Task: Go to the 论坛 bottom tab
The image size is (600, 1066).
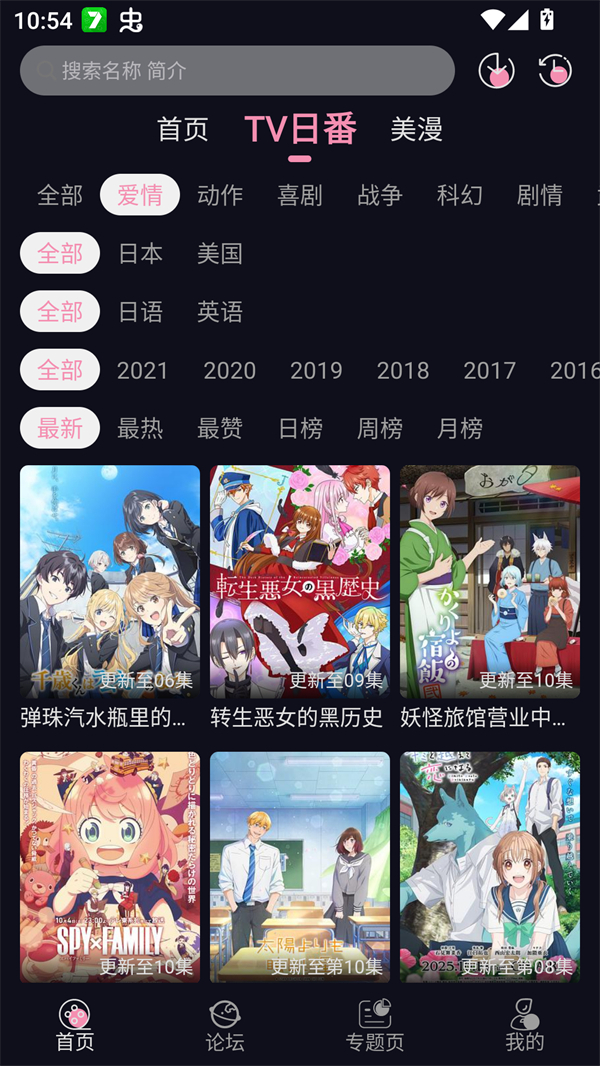Action: pos(225,1025)
